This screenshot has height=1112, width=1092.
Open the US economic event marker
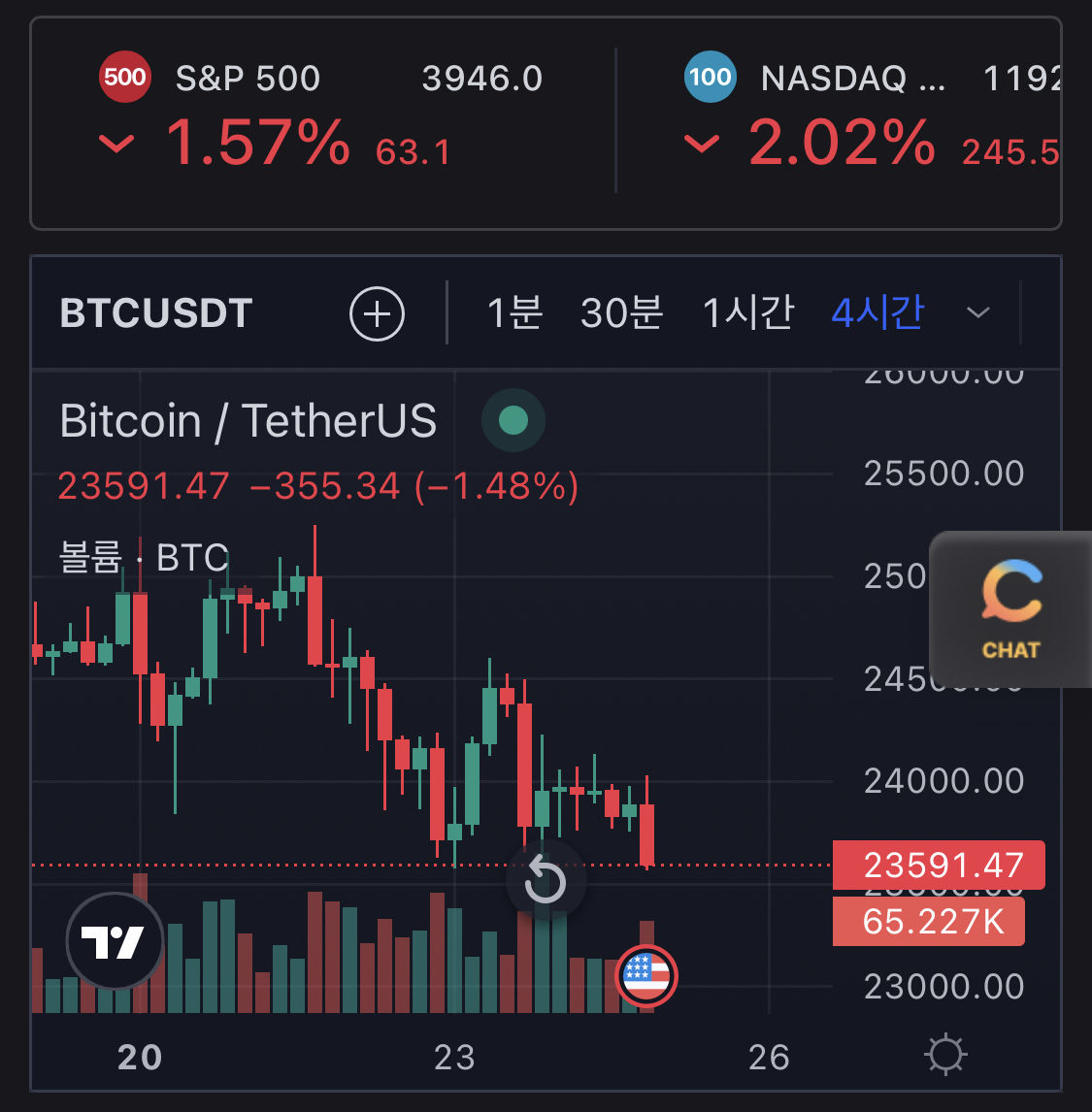click(646, 976)
